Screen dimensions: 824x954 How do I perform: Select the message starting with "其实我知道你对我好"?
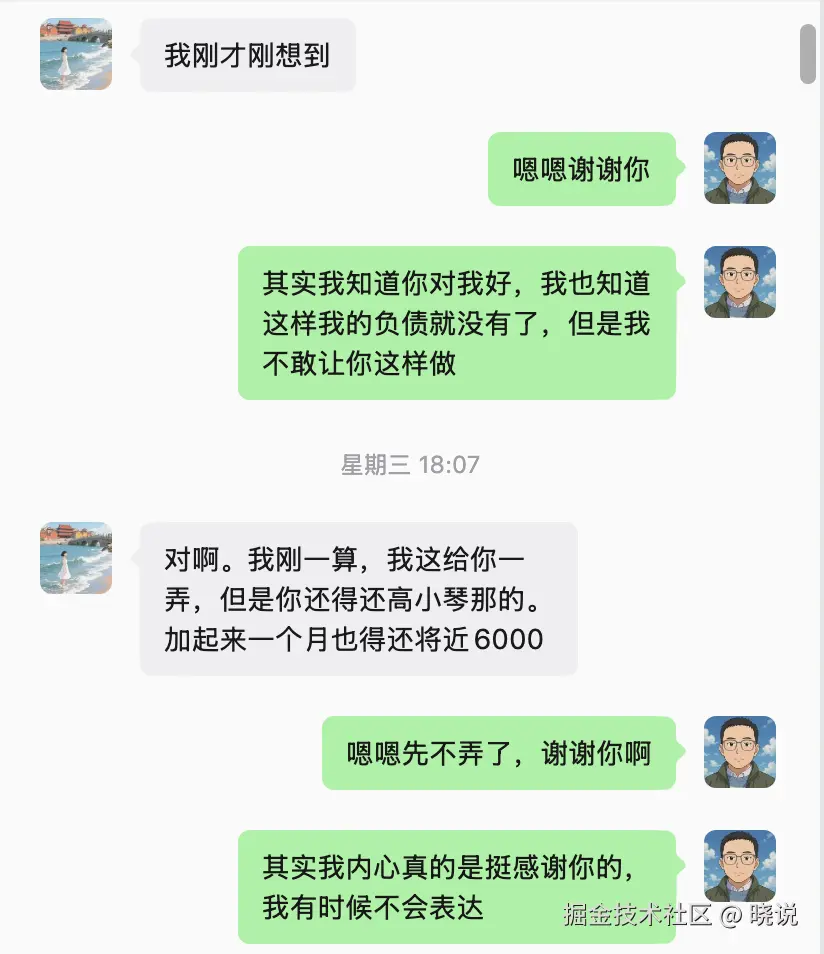(x=456, y=324)
